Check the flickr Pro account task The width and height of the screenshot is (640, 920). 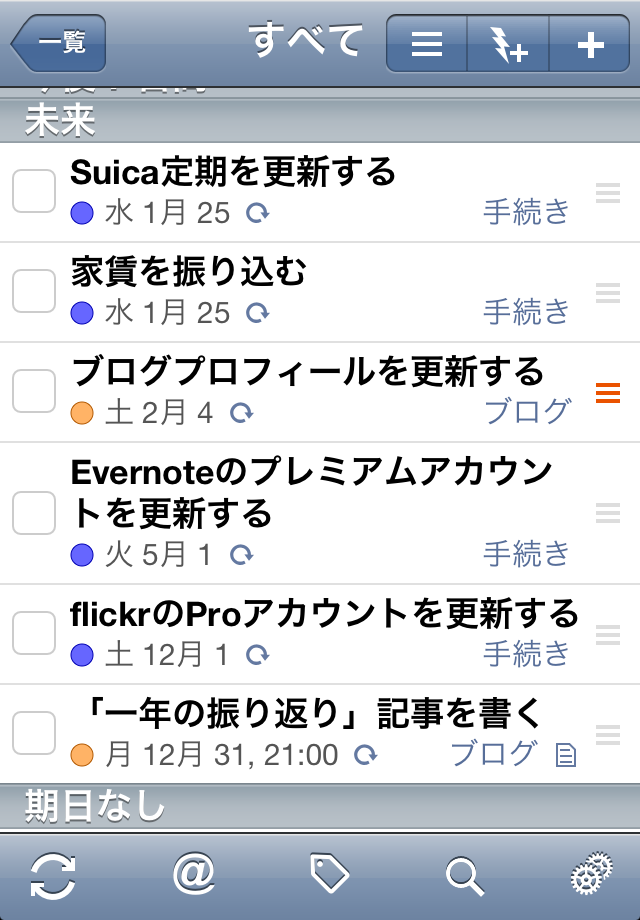pos(34,633)
